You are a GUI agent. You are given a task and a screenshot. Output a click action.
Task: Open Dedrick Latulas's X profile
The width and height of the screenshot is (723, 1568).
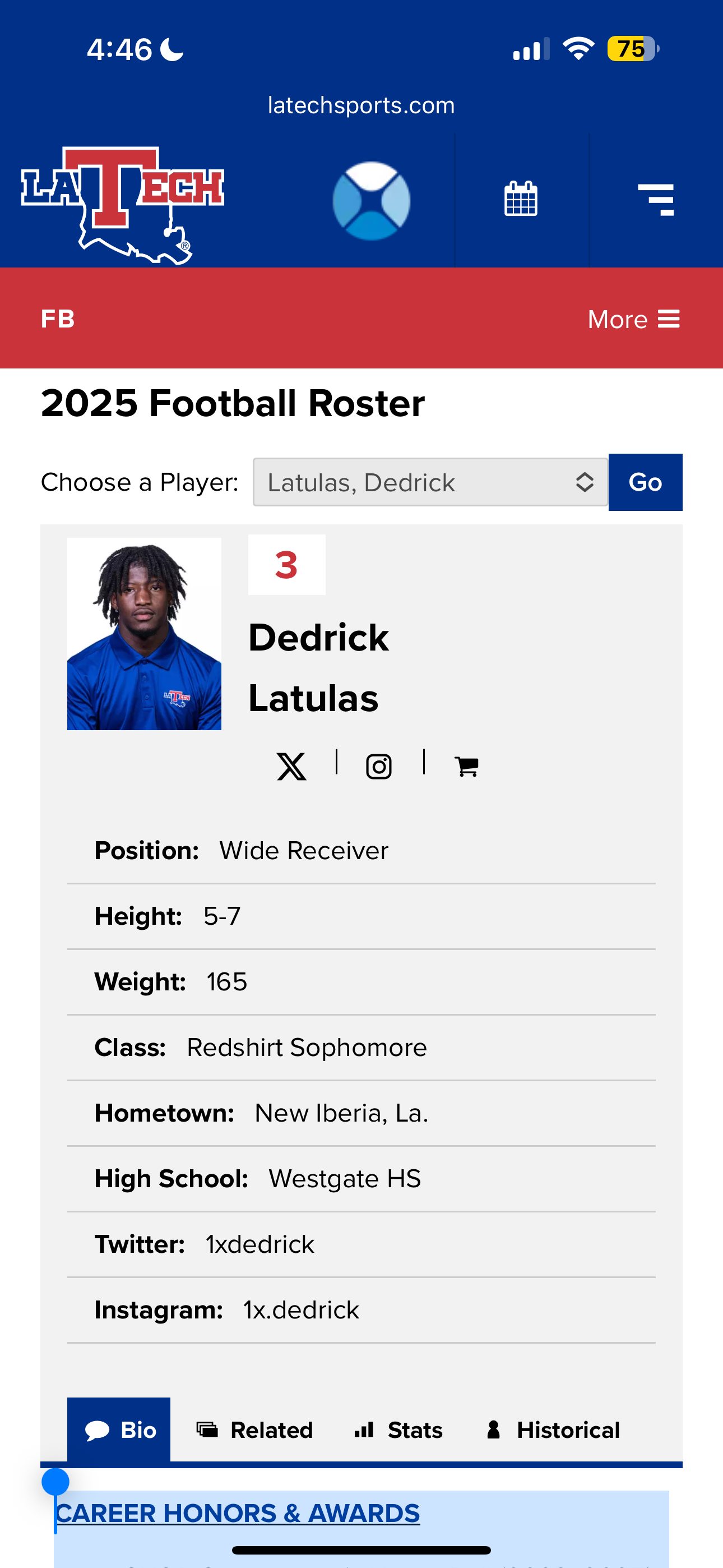(x=291, y=767)
